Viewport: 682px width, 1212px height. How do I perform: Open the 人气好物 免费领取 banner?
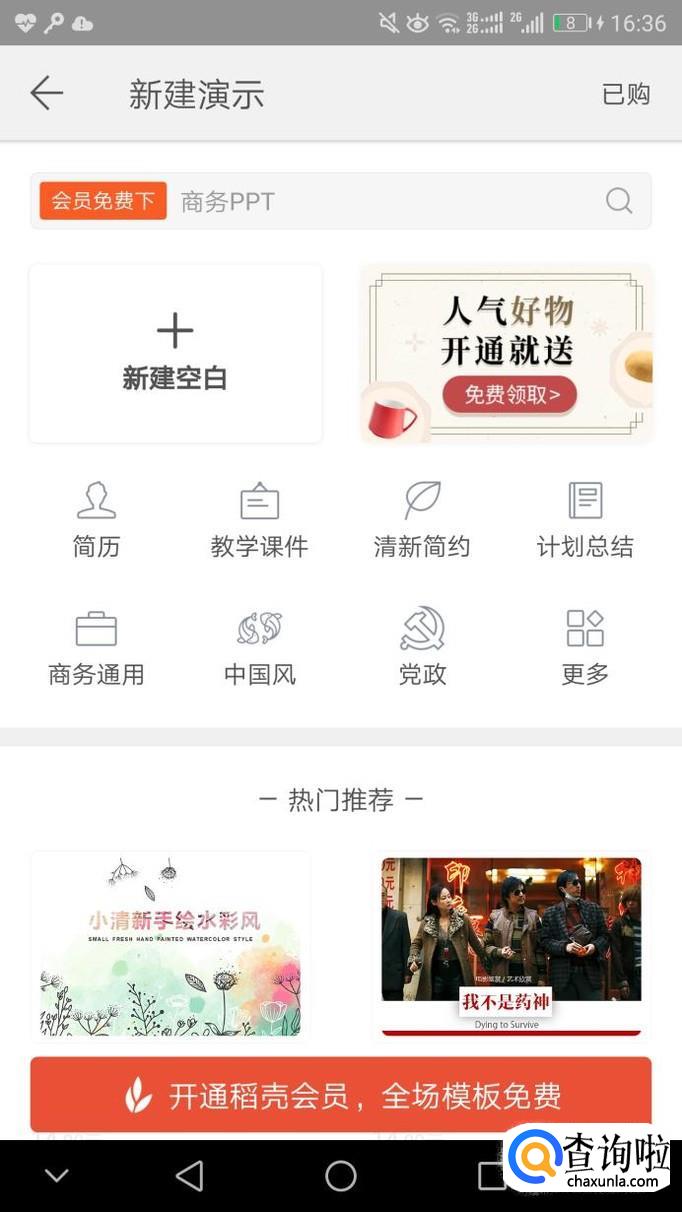point(506,353)
